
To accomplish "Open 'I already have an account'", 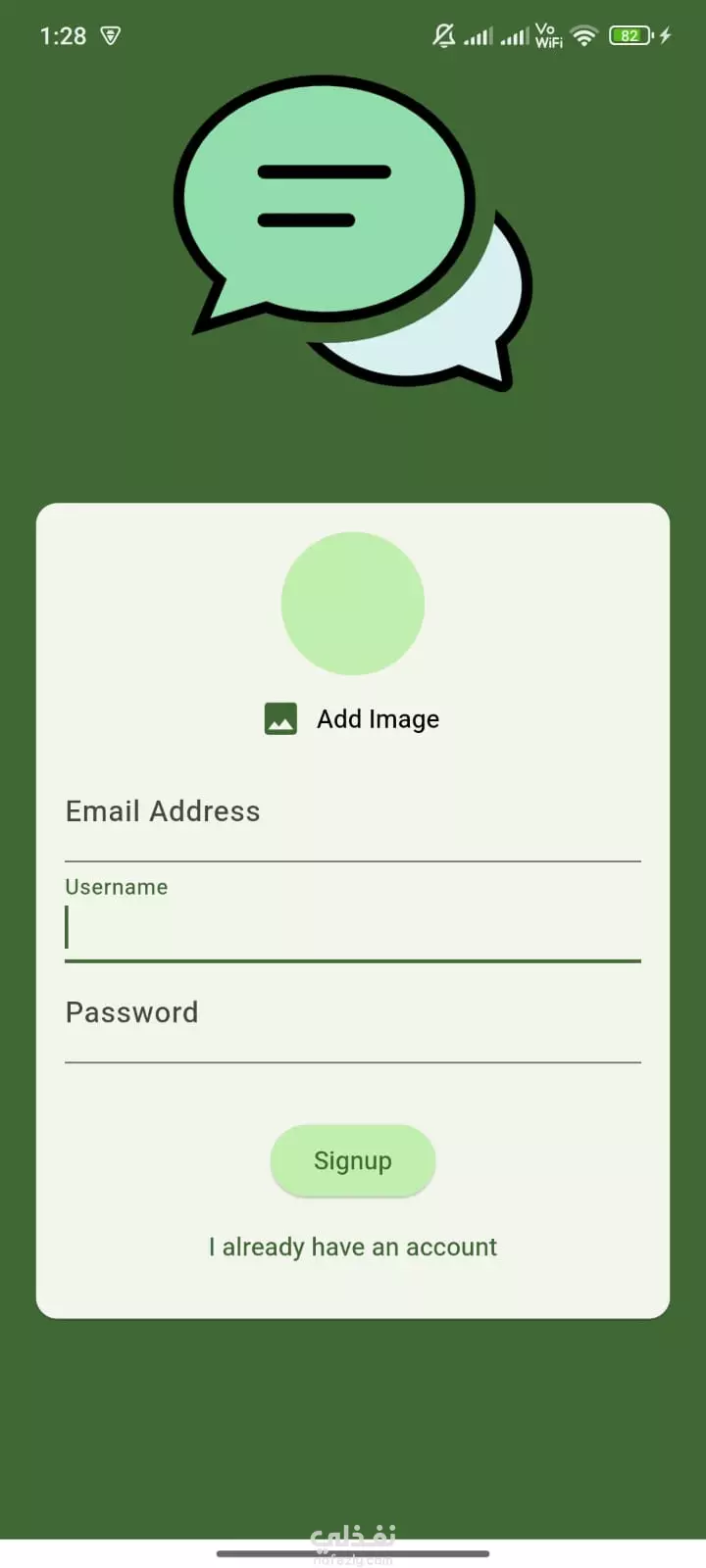I will coord(353,1247).
